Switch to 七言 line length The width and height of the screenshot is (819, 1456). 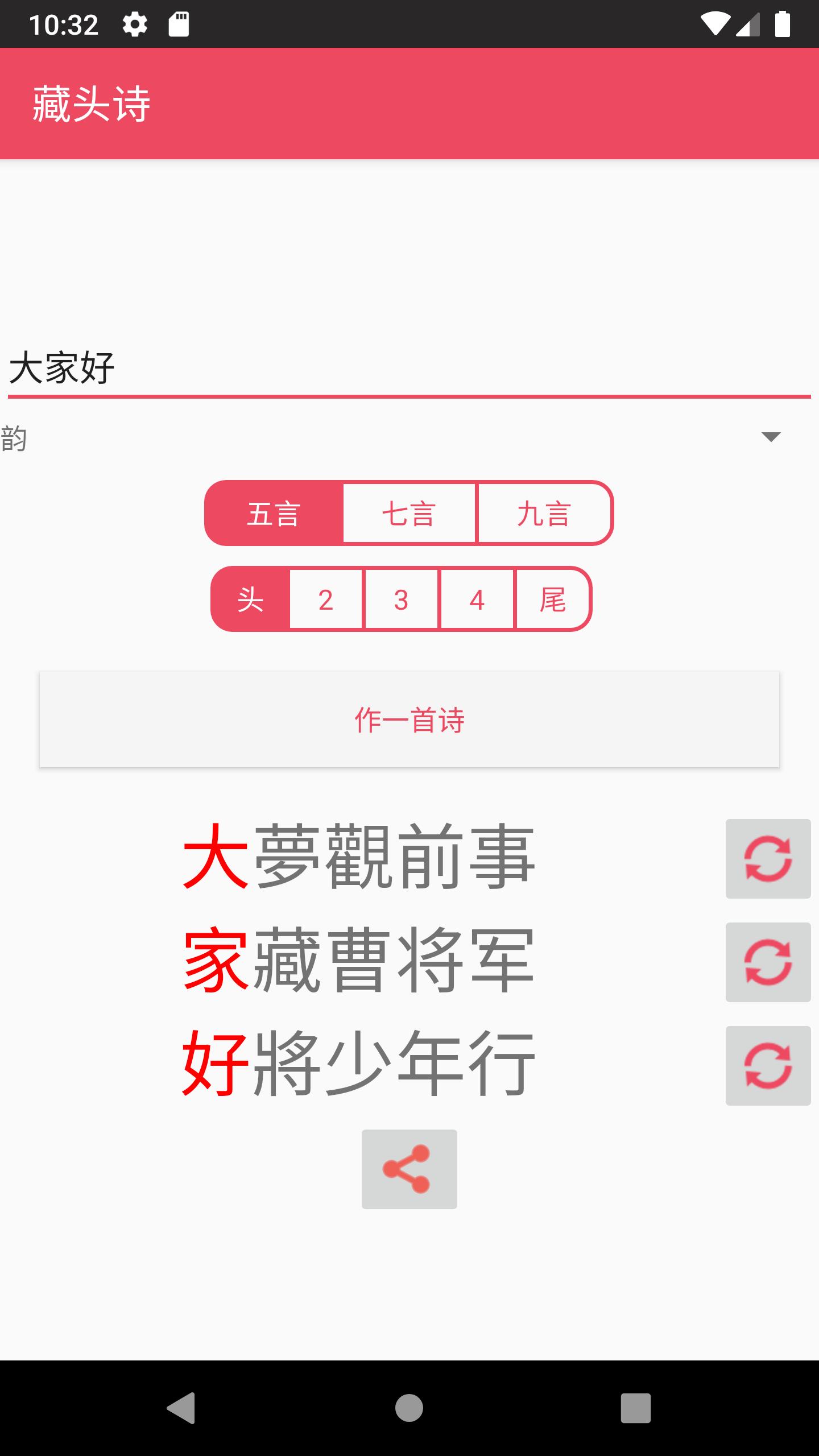coord(409,513)
